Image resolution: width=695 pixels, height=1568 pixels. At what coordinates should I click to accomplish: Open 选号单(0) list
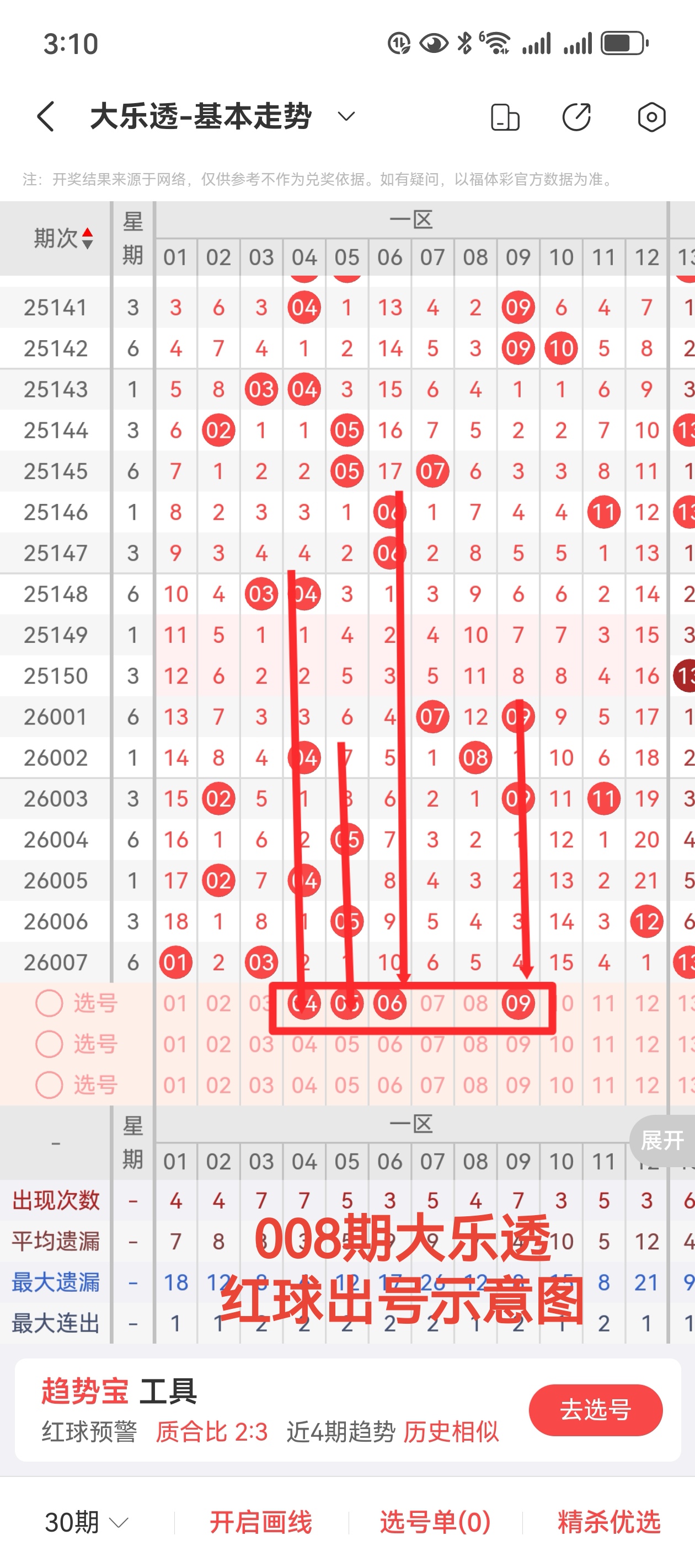(435, 1522)
